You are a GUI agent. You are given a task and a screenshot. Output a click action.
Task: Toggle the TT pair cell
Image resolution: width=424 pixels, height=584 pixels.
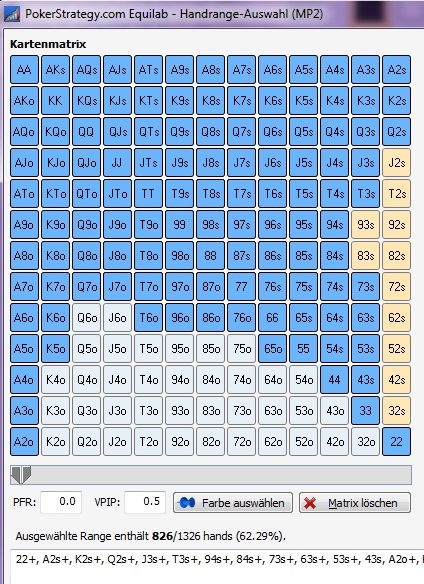click(x=148, y=194)
